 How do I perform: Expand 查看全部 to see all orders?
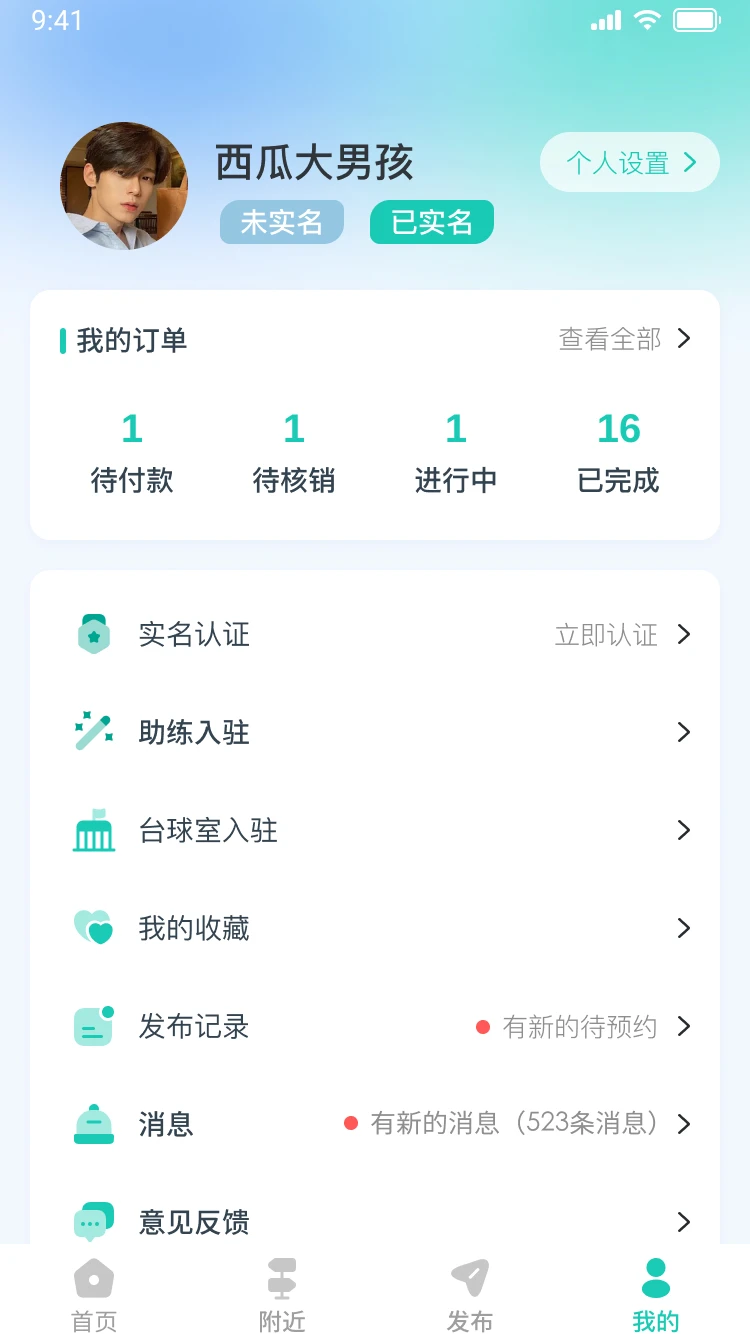610,339
